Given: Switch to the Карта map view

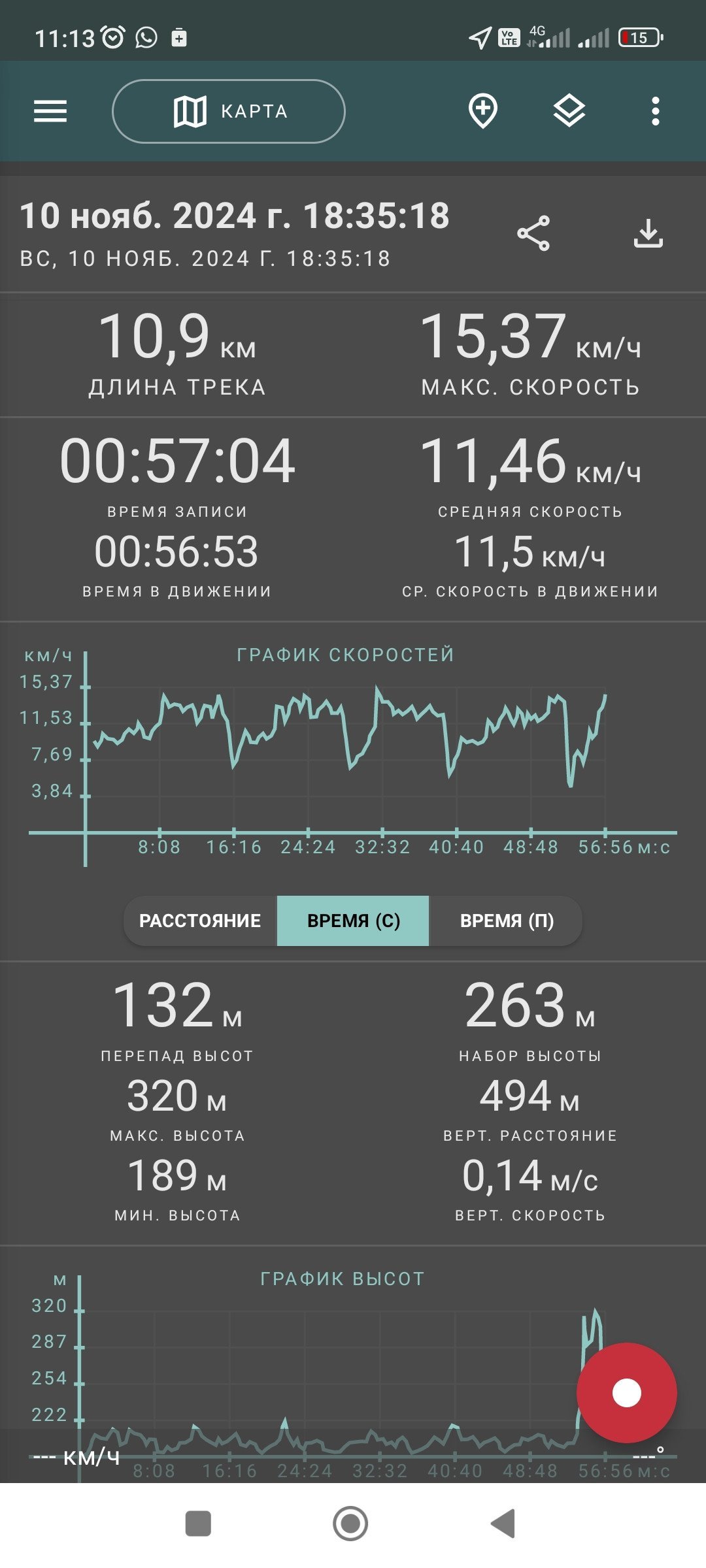Looking at the screenshot, I should pyautogui.click(x=229, y=111).
